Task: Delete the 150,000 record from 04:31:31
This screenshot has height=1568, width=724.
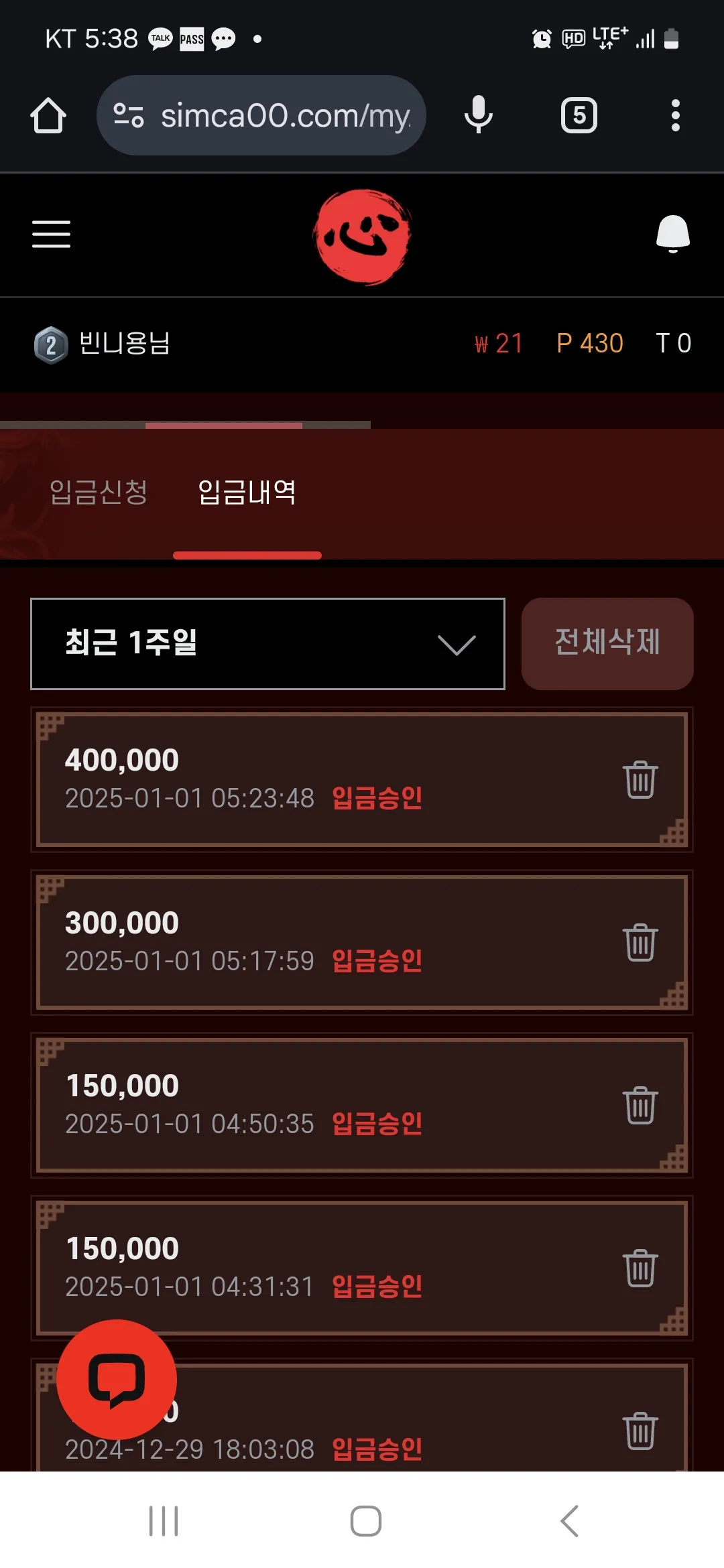Action: point(640,1268)
